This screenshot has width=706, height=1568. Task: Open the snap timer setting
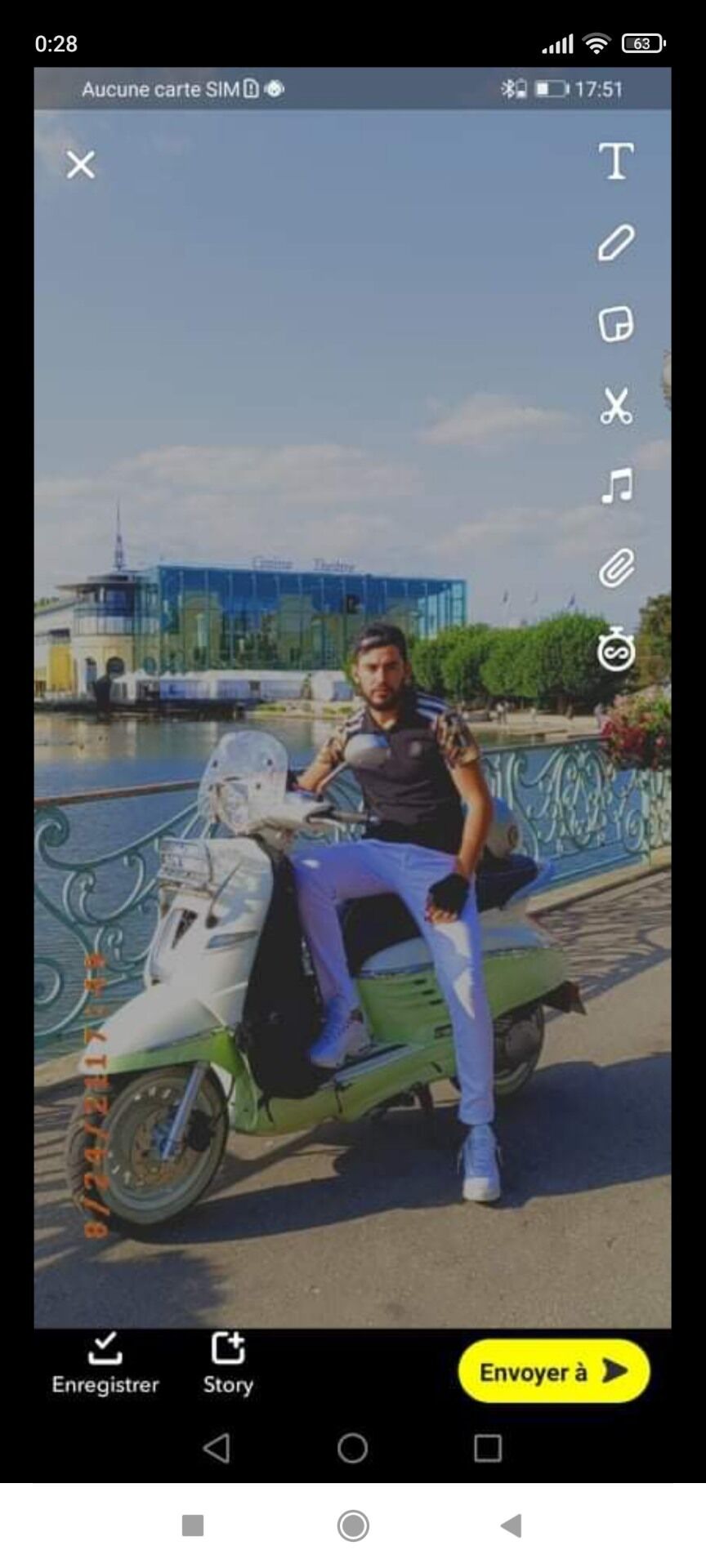[616, 650]
